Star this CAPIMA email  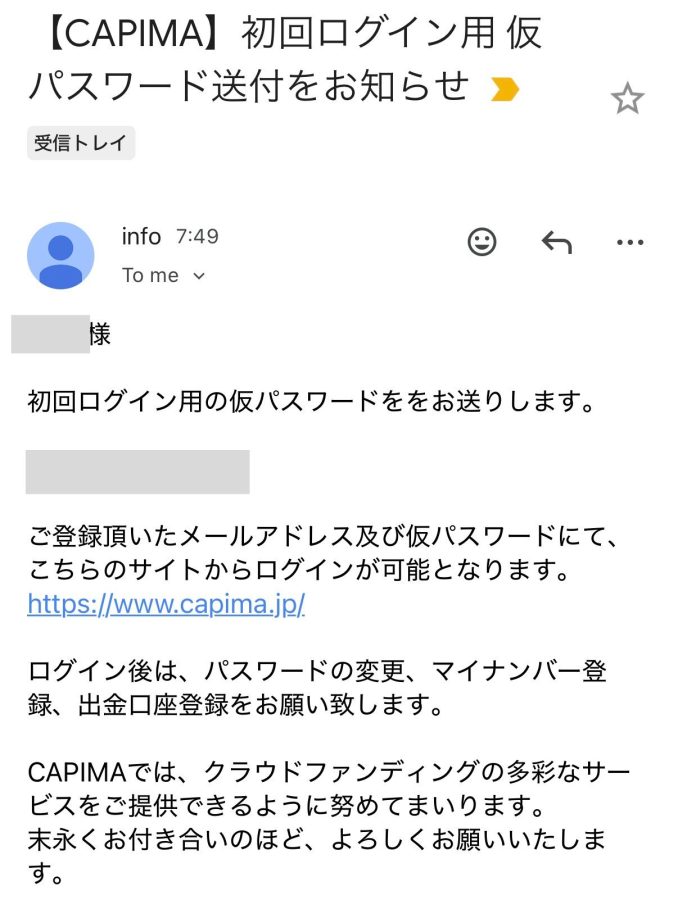coord(627,97)
